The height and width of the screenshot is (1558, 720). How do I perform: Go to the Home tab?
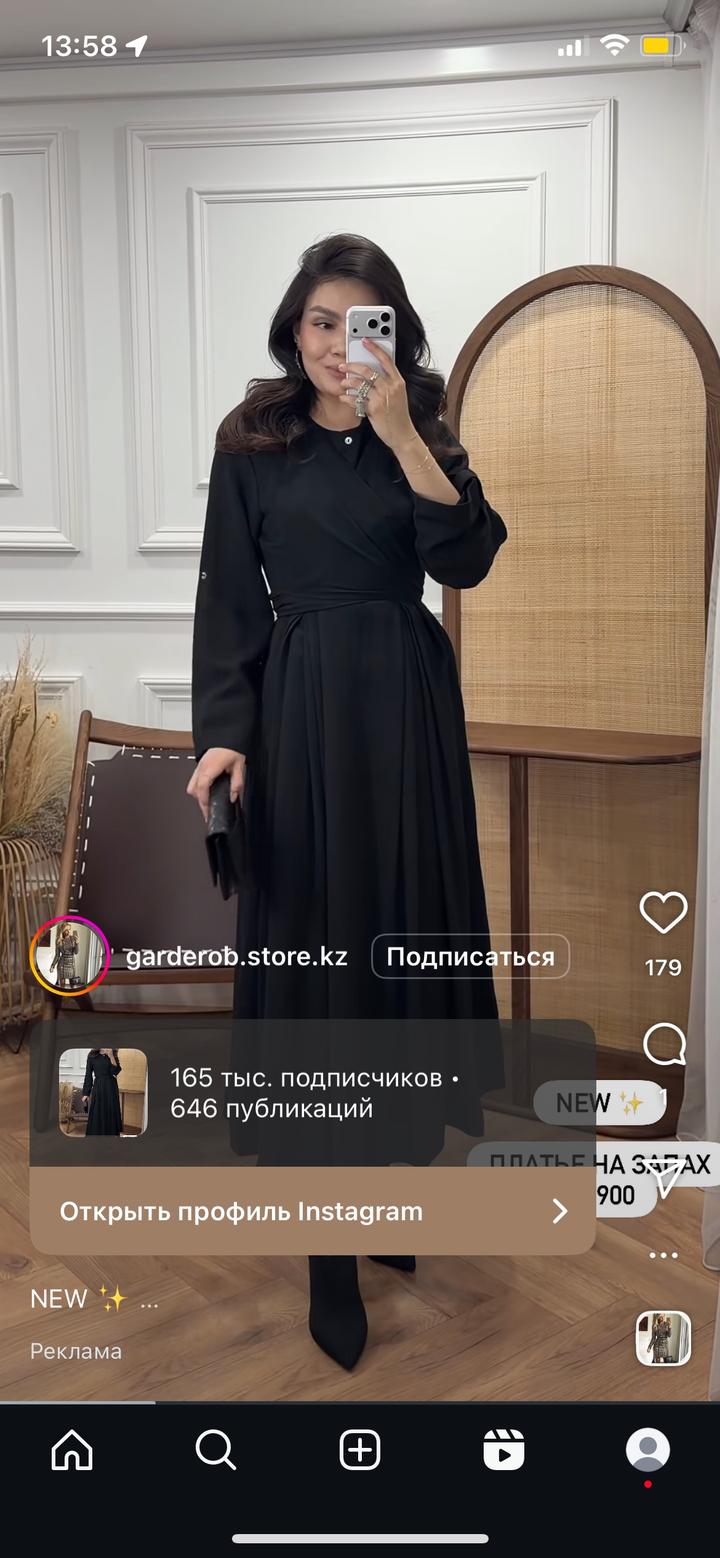[x=72, y=1450]
